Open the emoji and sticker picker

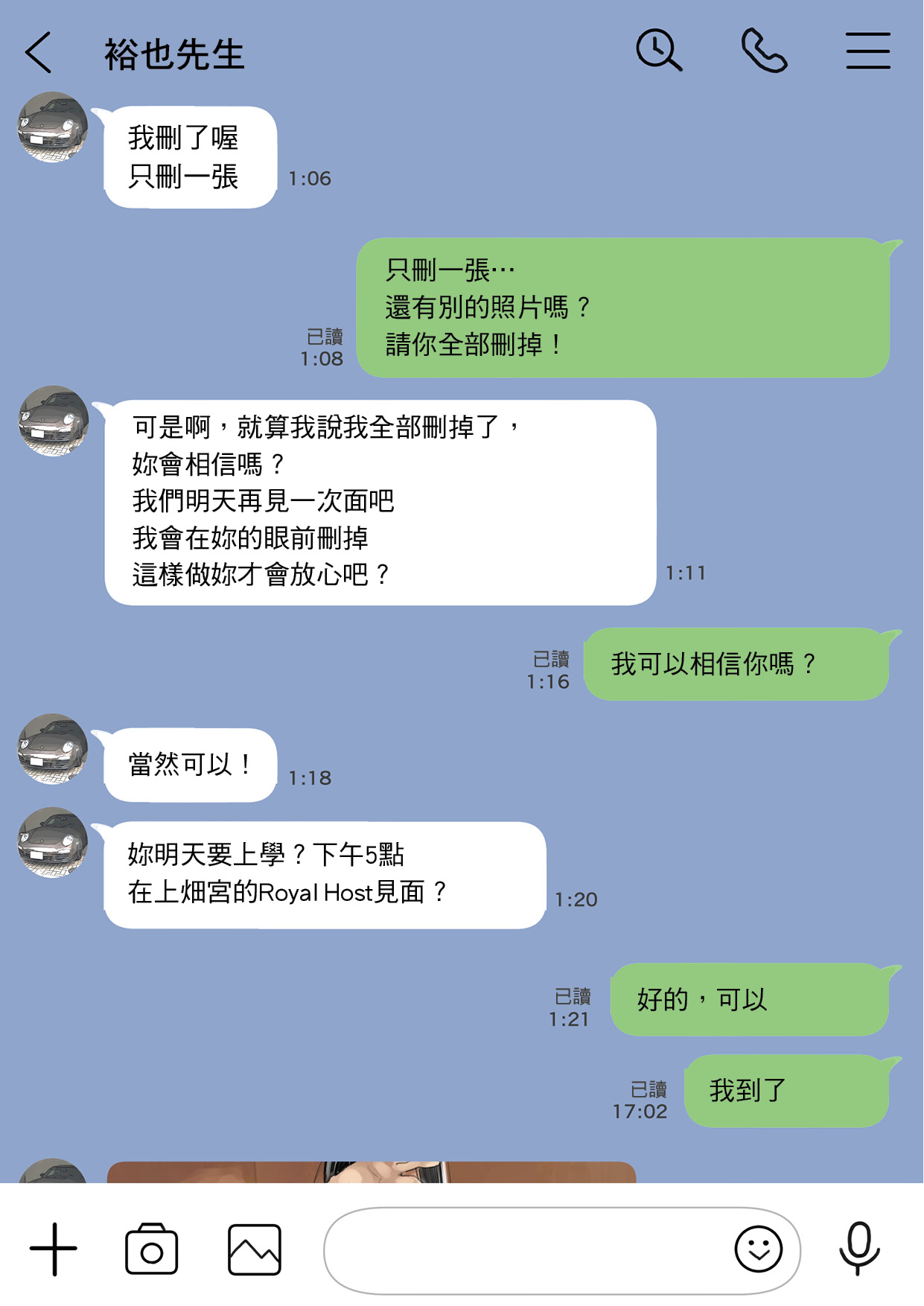(x=758, y=1249)
